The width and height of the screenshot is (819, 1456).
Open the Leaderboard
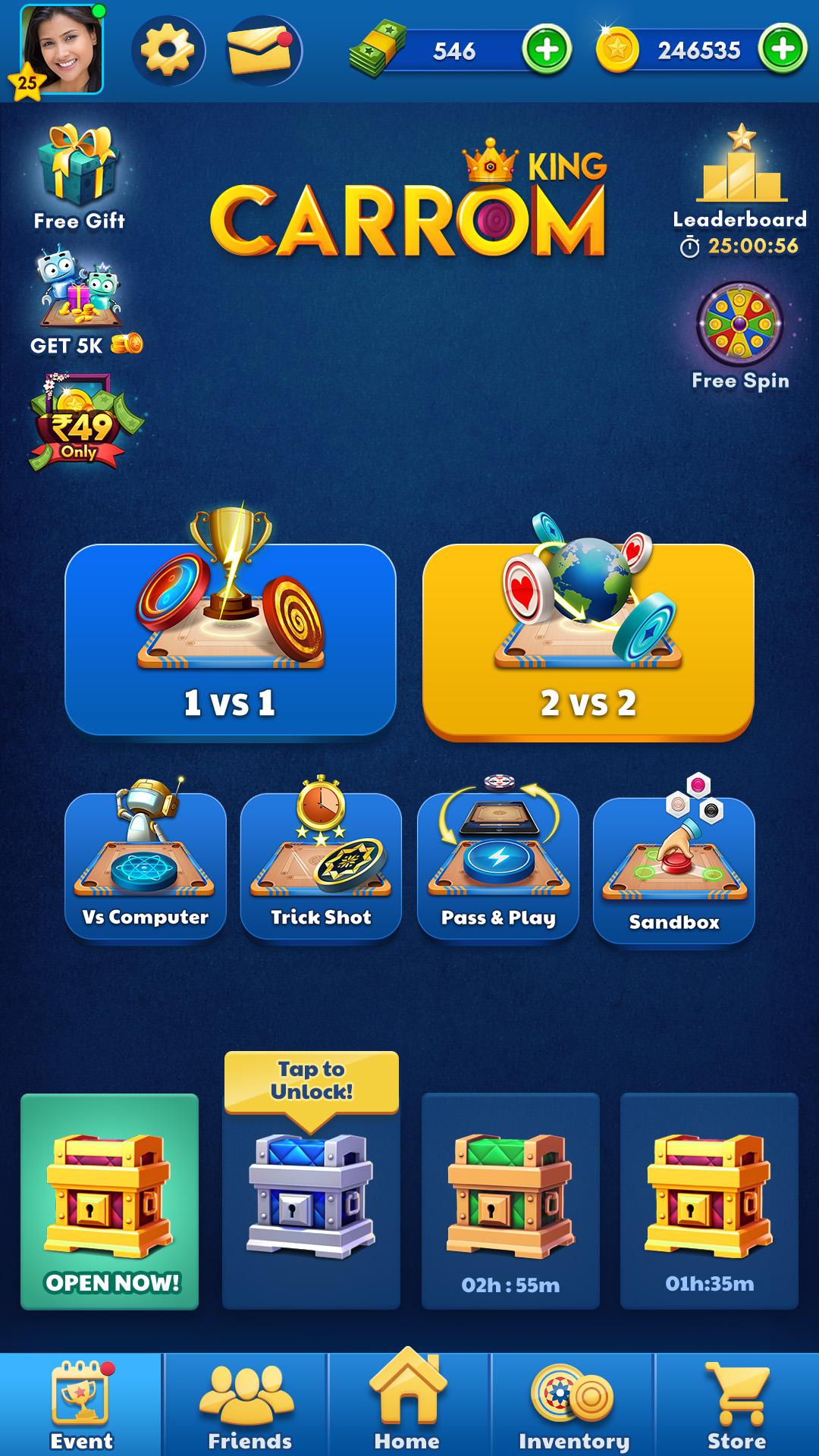(x=741, y=190)
